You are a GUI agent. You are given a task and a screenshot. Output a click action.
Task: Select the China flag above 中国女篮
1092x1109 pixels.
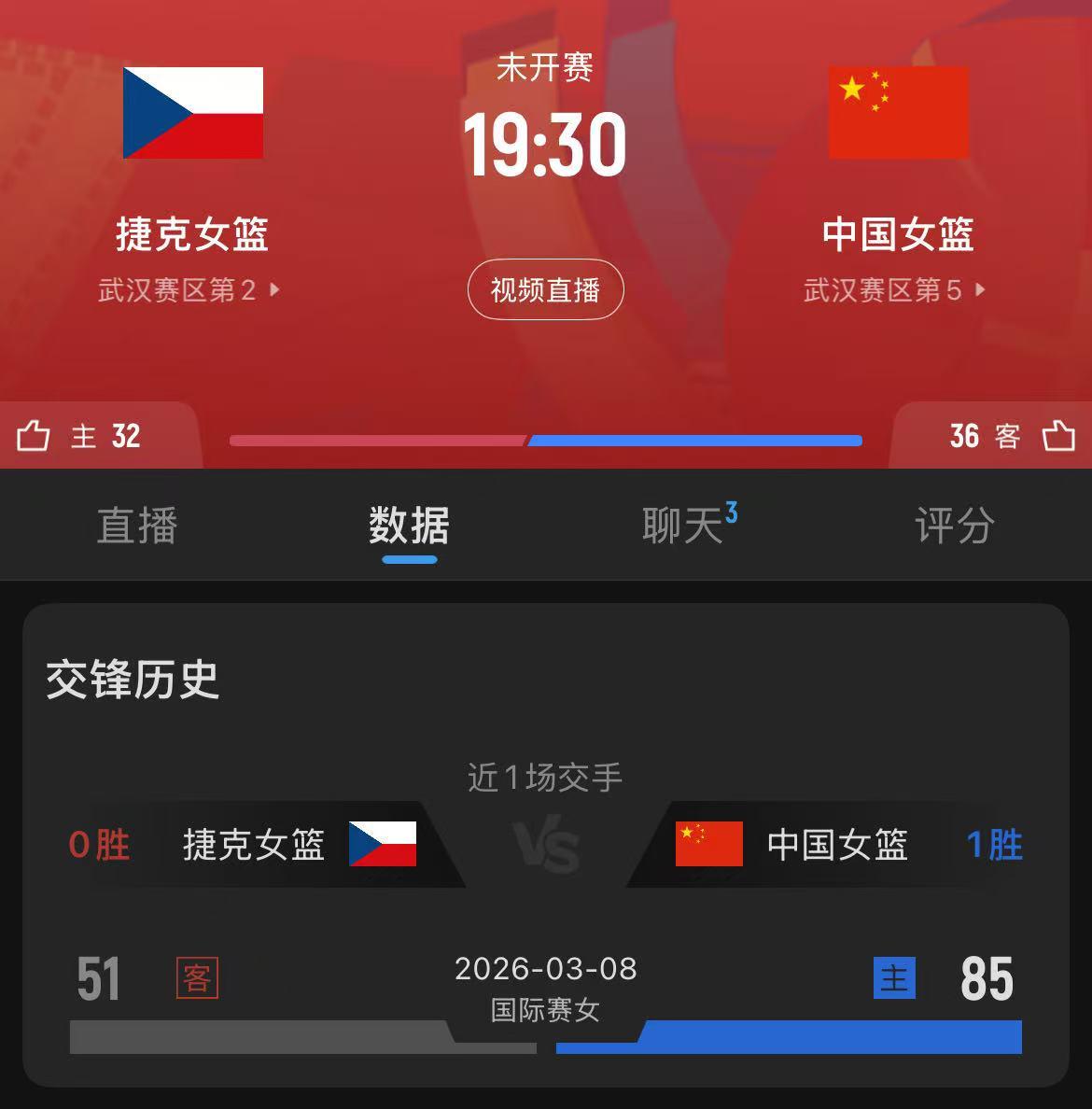coord(898,112)
